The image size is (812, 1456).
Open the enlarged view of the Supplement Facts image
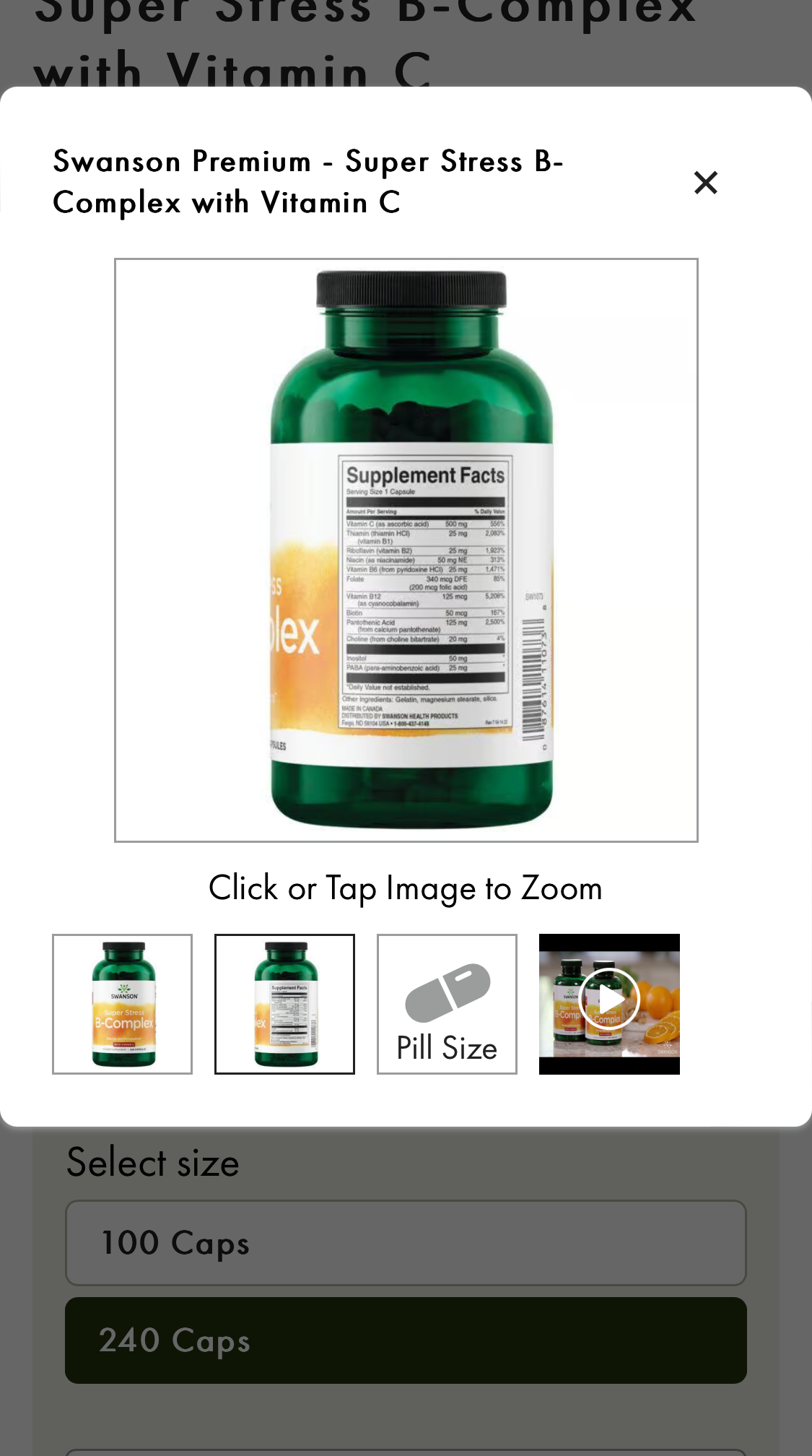pos(406,550)
